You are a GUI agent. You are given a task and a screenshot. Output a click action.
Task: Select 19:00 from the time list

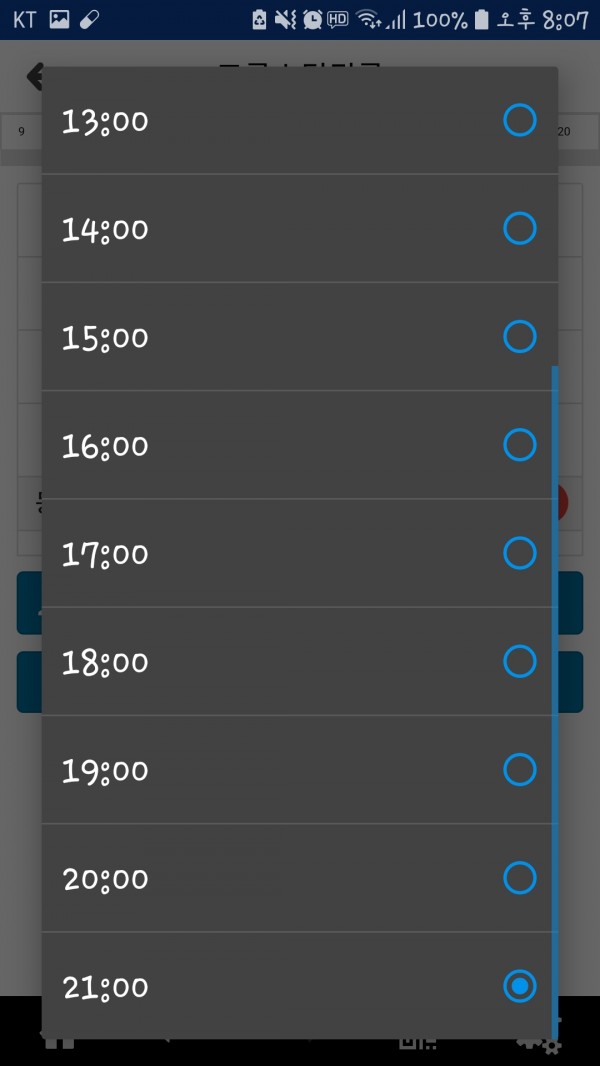[x=300, y=770]
